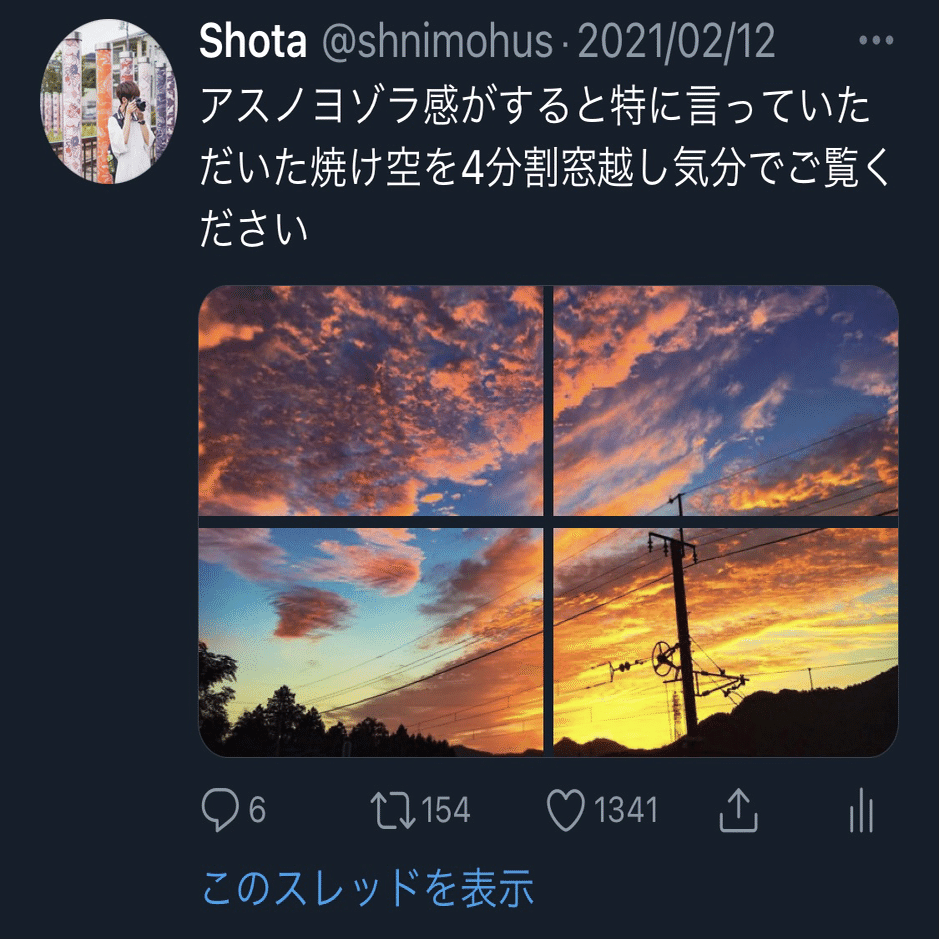Open the @shnimohus username handle
The image size is (939, 939).
point(436,42)
